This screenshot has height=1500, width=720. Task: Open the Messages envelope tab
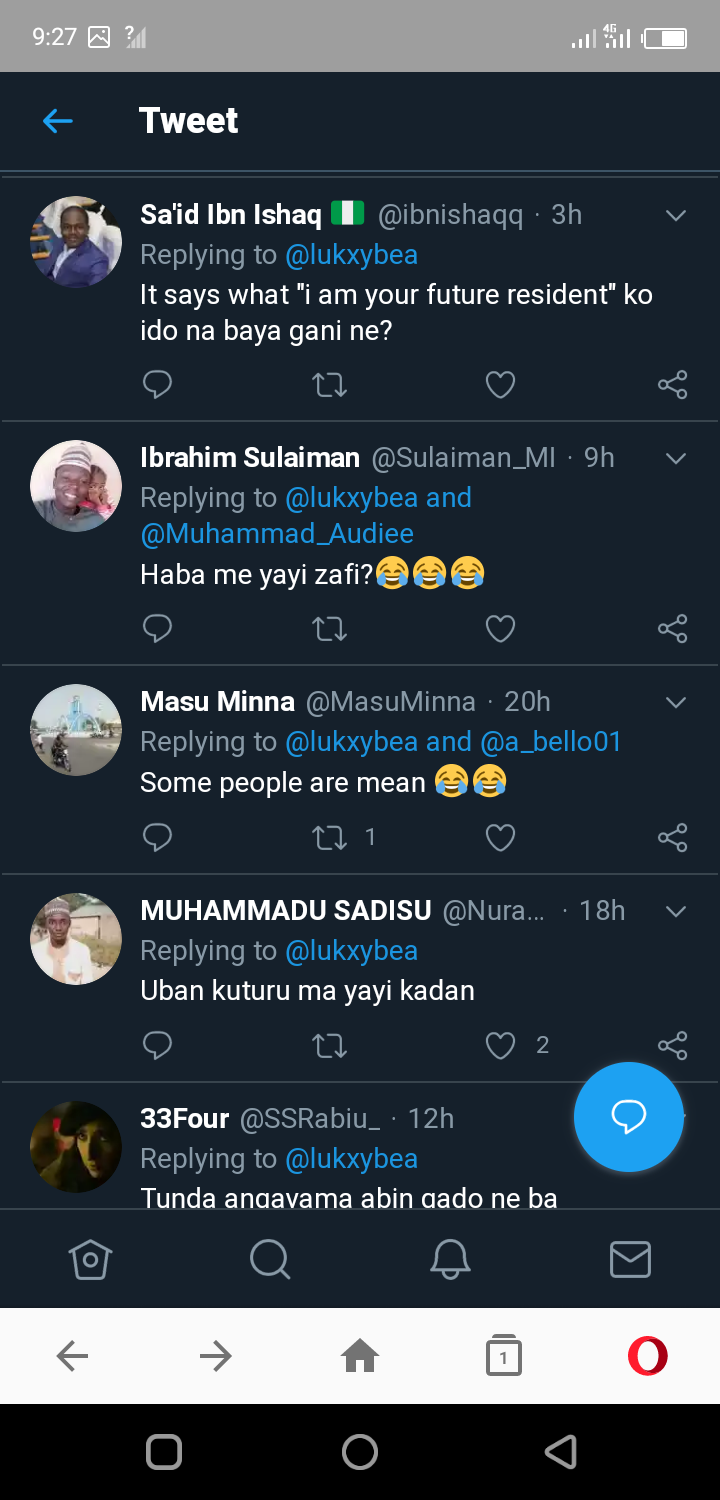[x=630, y=1260]
